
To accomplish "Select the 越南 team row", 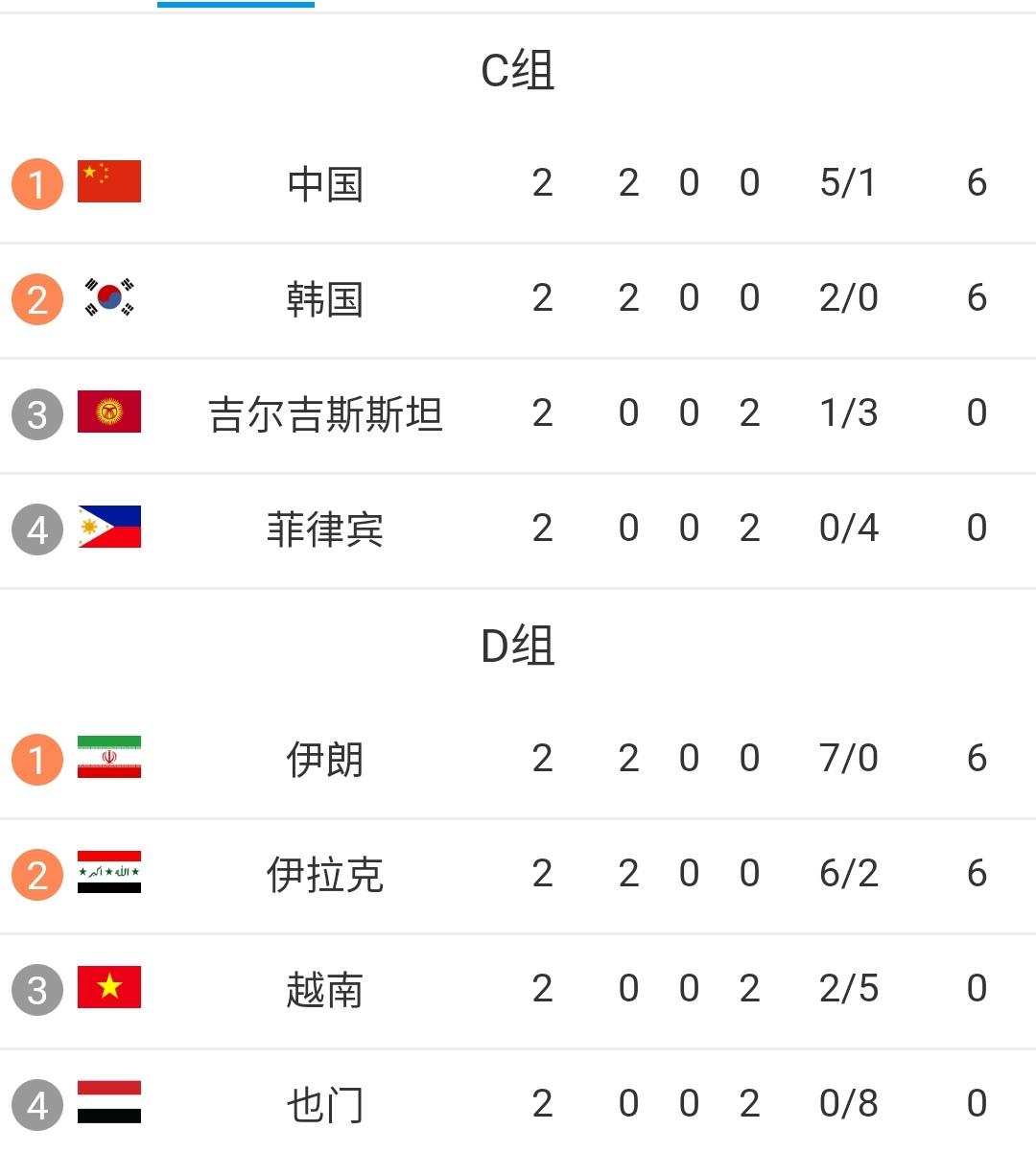I will tap(325, 989).
